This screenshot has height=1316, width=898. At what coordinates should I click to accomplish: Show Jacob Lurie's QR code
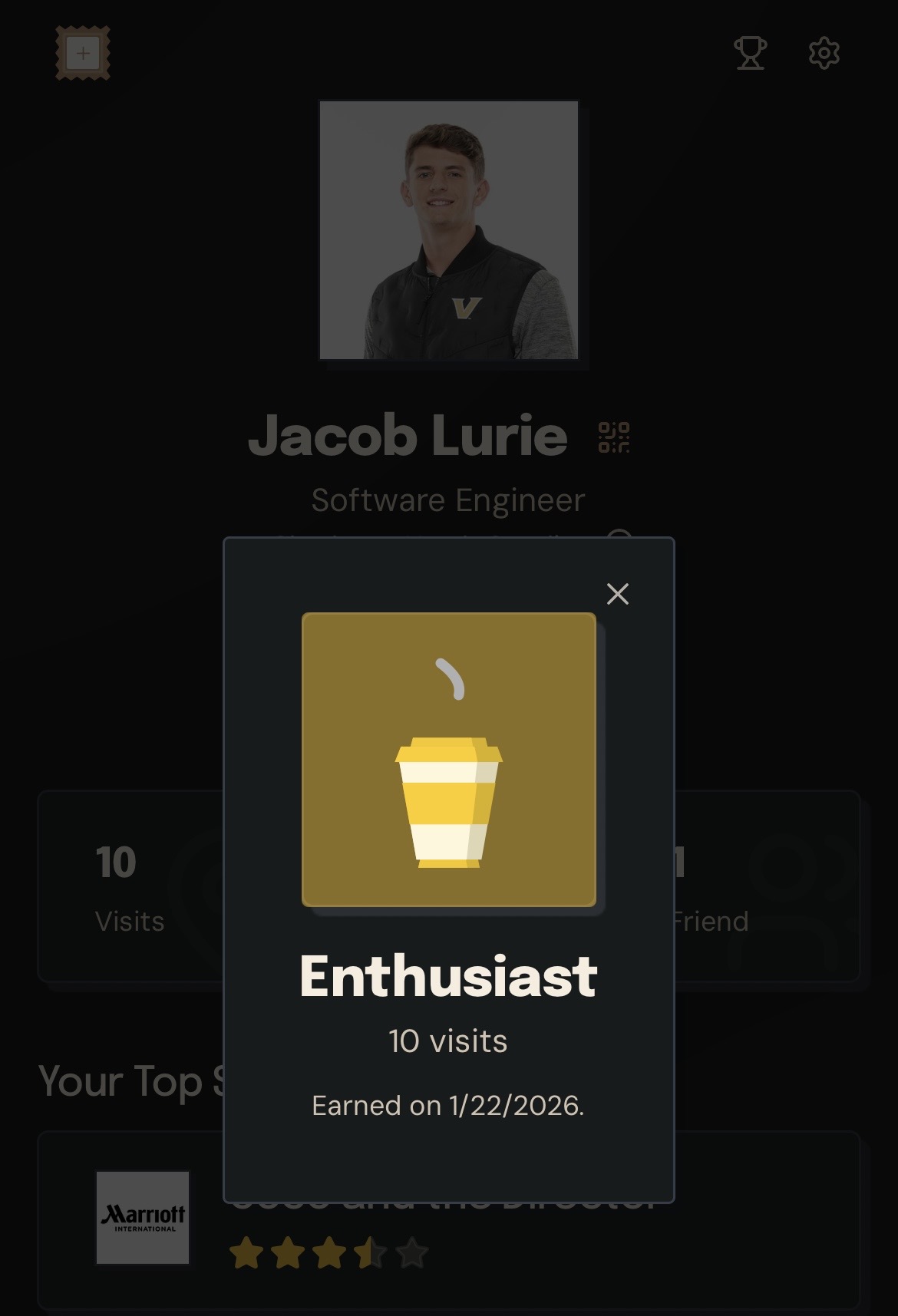[612, 436]
